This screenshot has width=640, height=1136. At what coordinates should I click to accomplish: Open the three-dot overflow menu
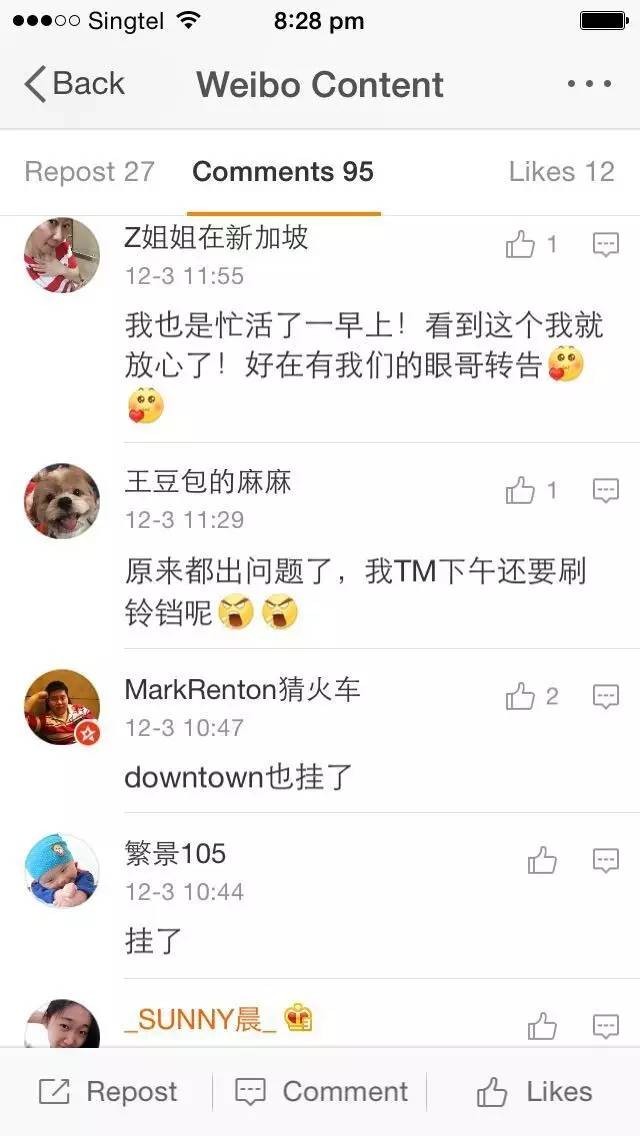(x=589, y=84)
